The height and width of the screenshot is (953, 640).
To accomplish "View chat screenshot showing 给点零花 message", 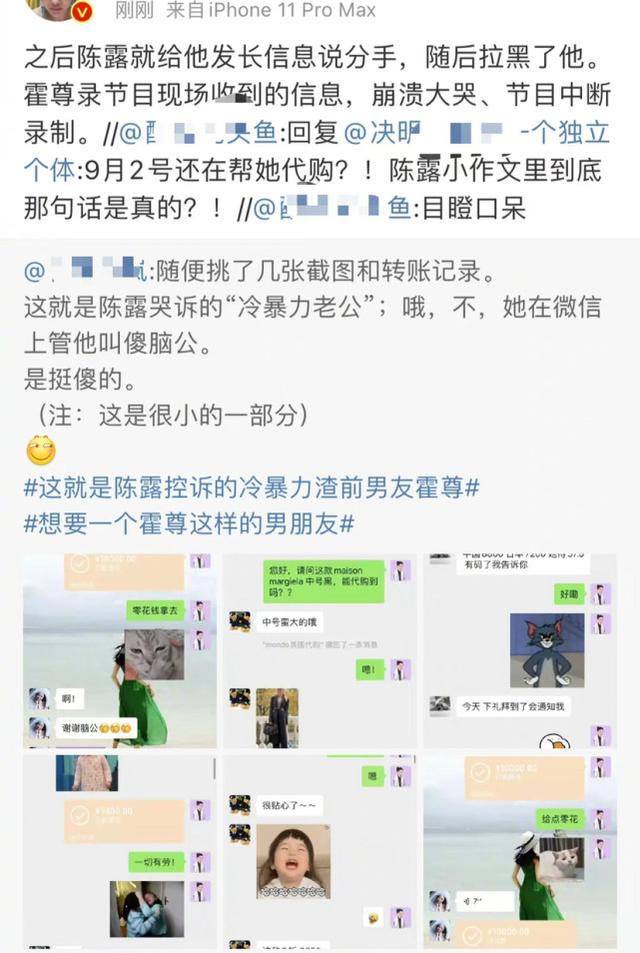I will pos(519,850).
